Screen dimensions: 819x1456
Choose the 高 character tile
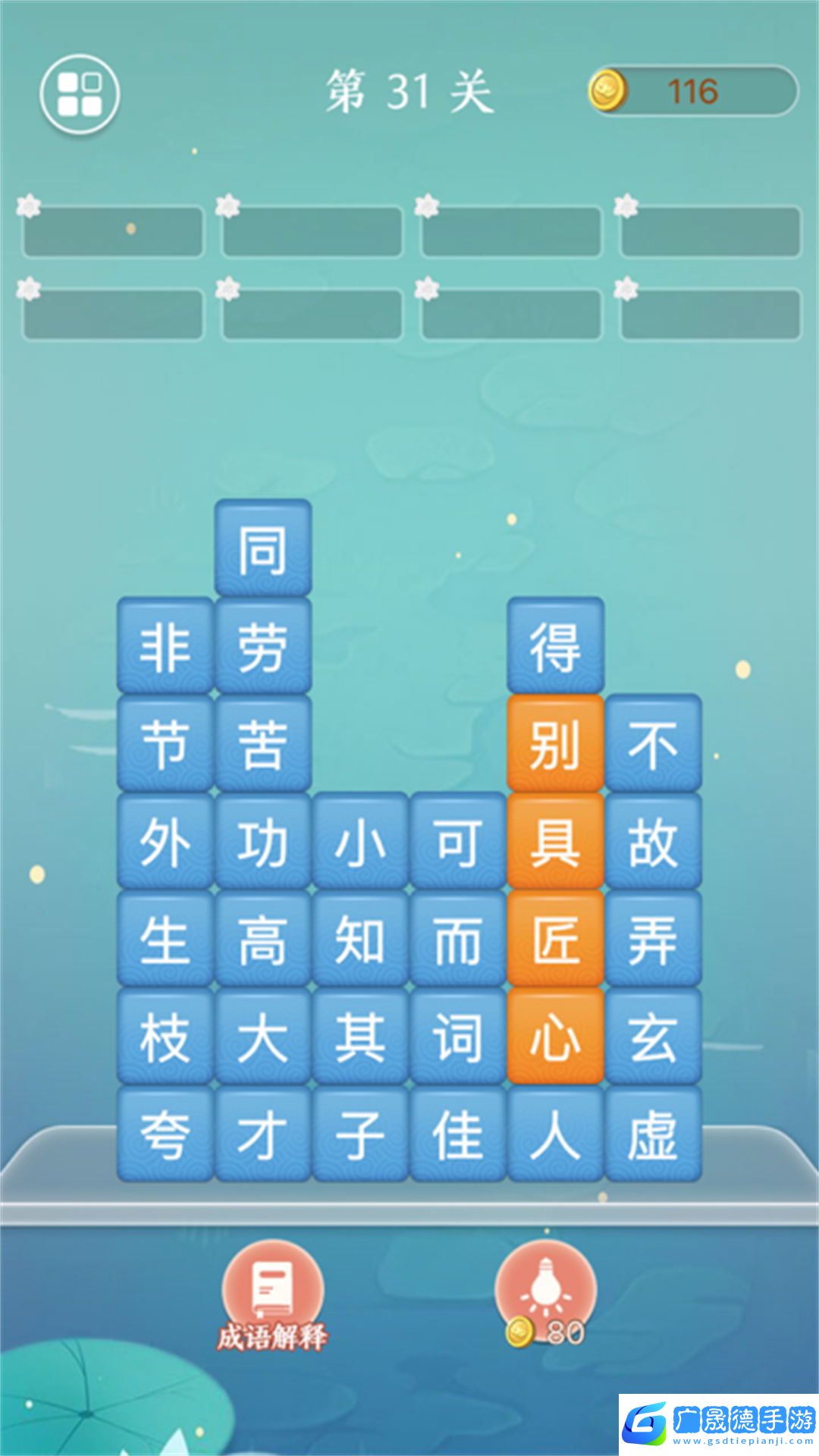pyautogui.click(x=262, y=939)
